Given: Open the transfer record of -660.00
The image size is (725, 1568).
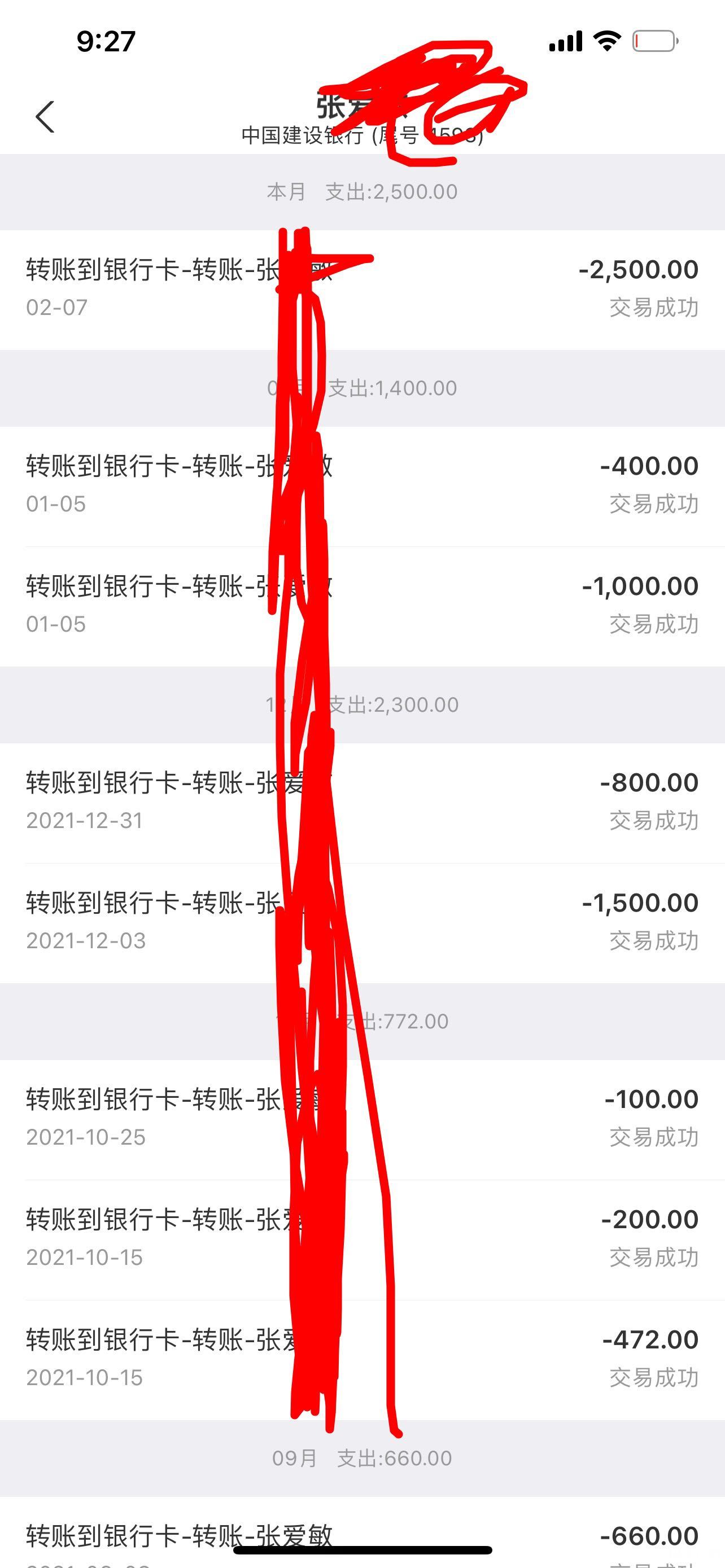Looking at the screenshot, I should click(x=362, y=1532).
